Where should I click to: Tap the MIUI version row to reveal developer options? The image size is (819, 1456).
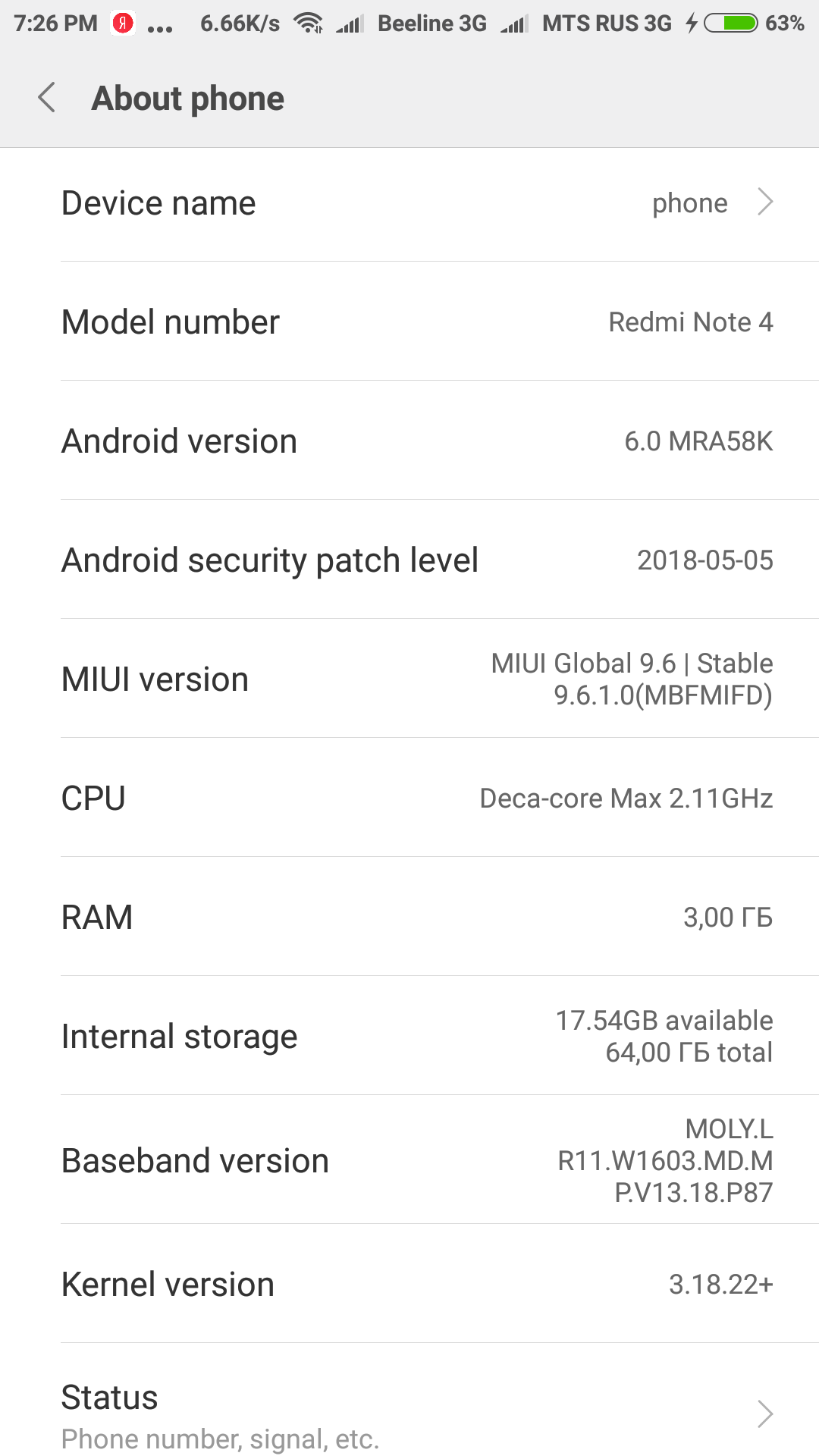(409, 677)
